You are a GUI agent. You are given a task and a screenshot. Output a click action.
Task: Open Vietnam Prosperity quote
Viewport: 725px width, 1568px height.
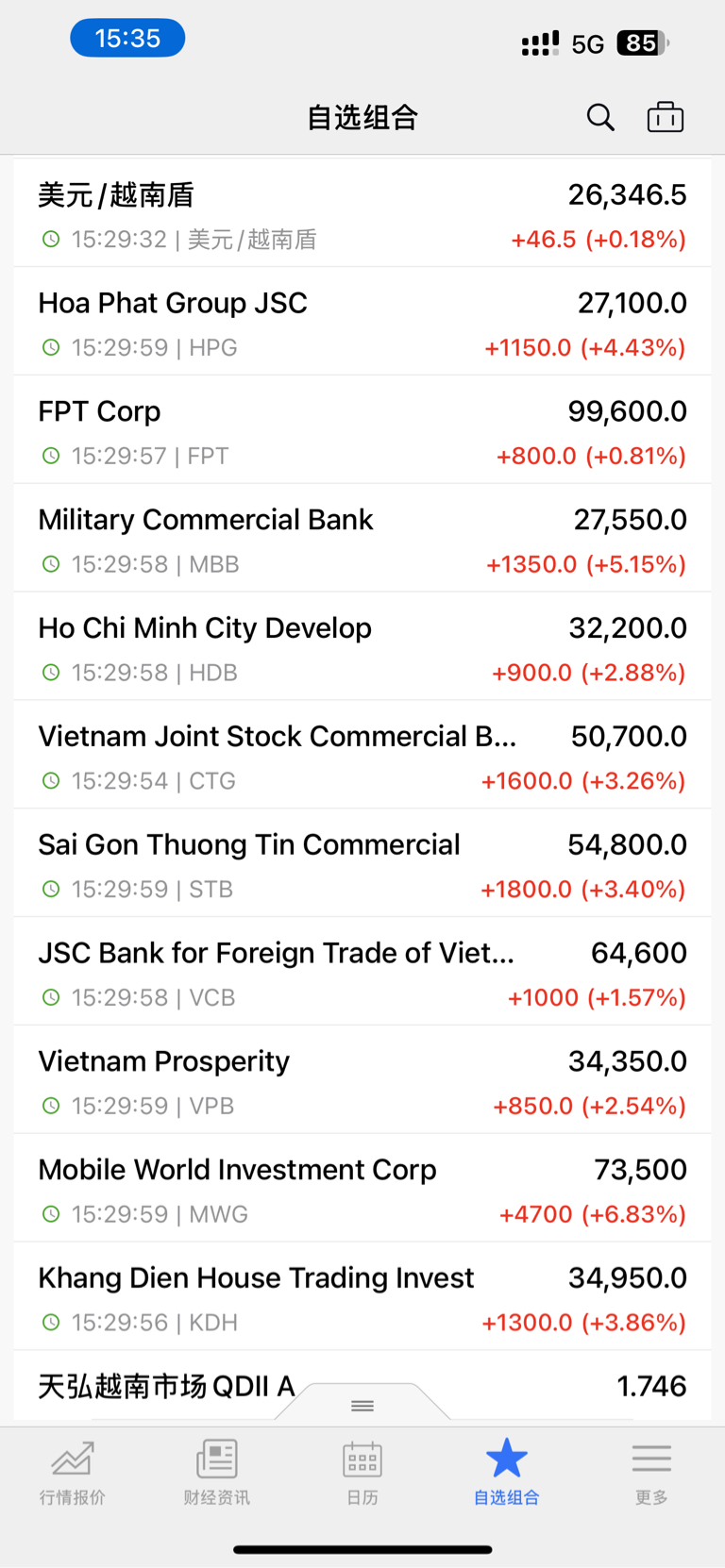coord(362,1080)
